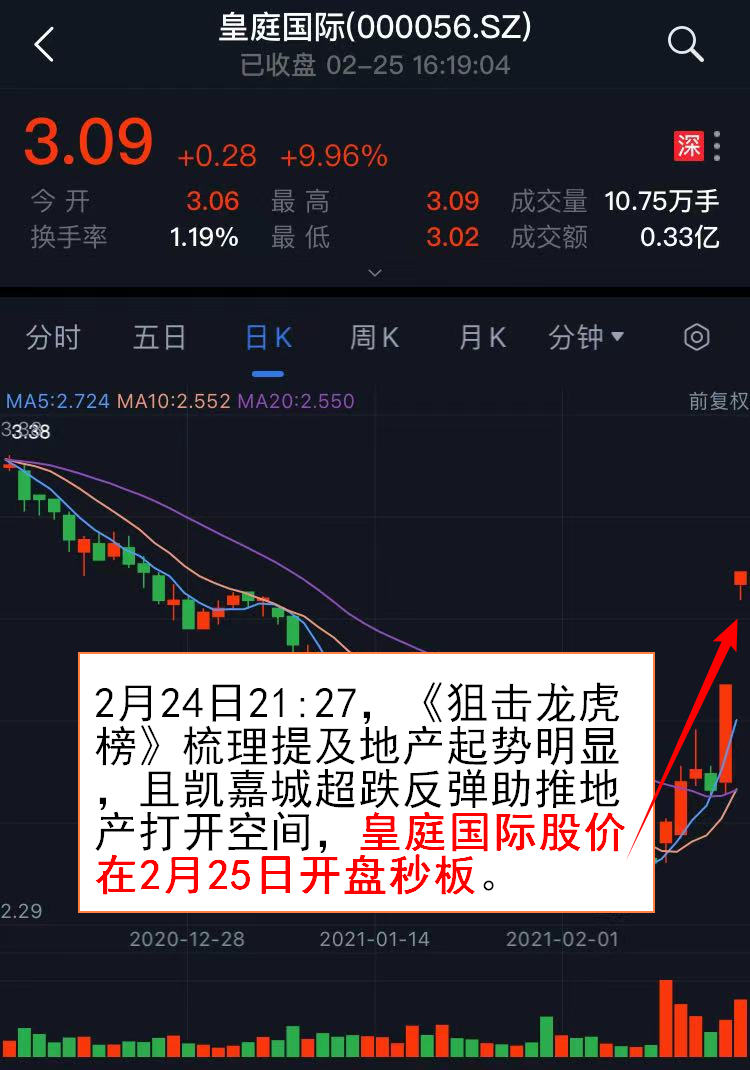The height and width of the screenshot is (1070, 750).
Task: Open the 分钟 interval dropdown
Action: (x=586, y=338)
